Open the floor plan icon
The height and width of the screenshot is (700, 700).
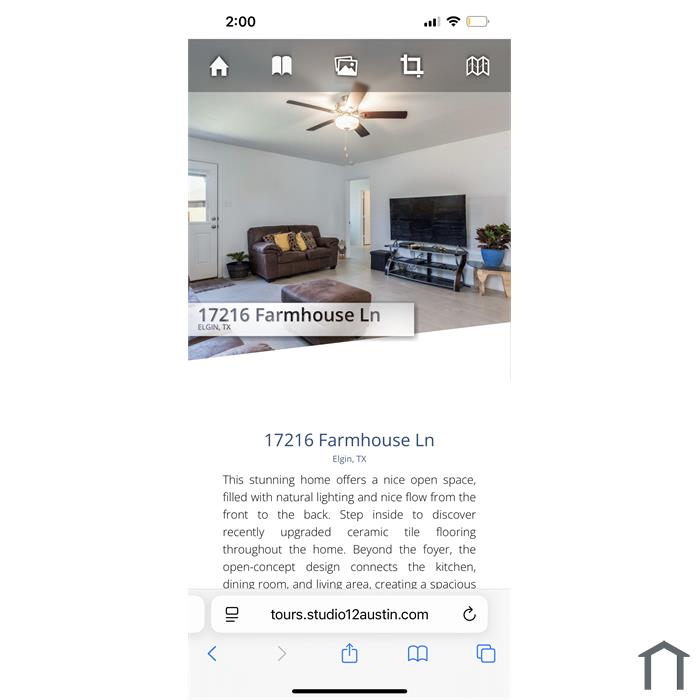411,66
